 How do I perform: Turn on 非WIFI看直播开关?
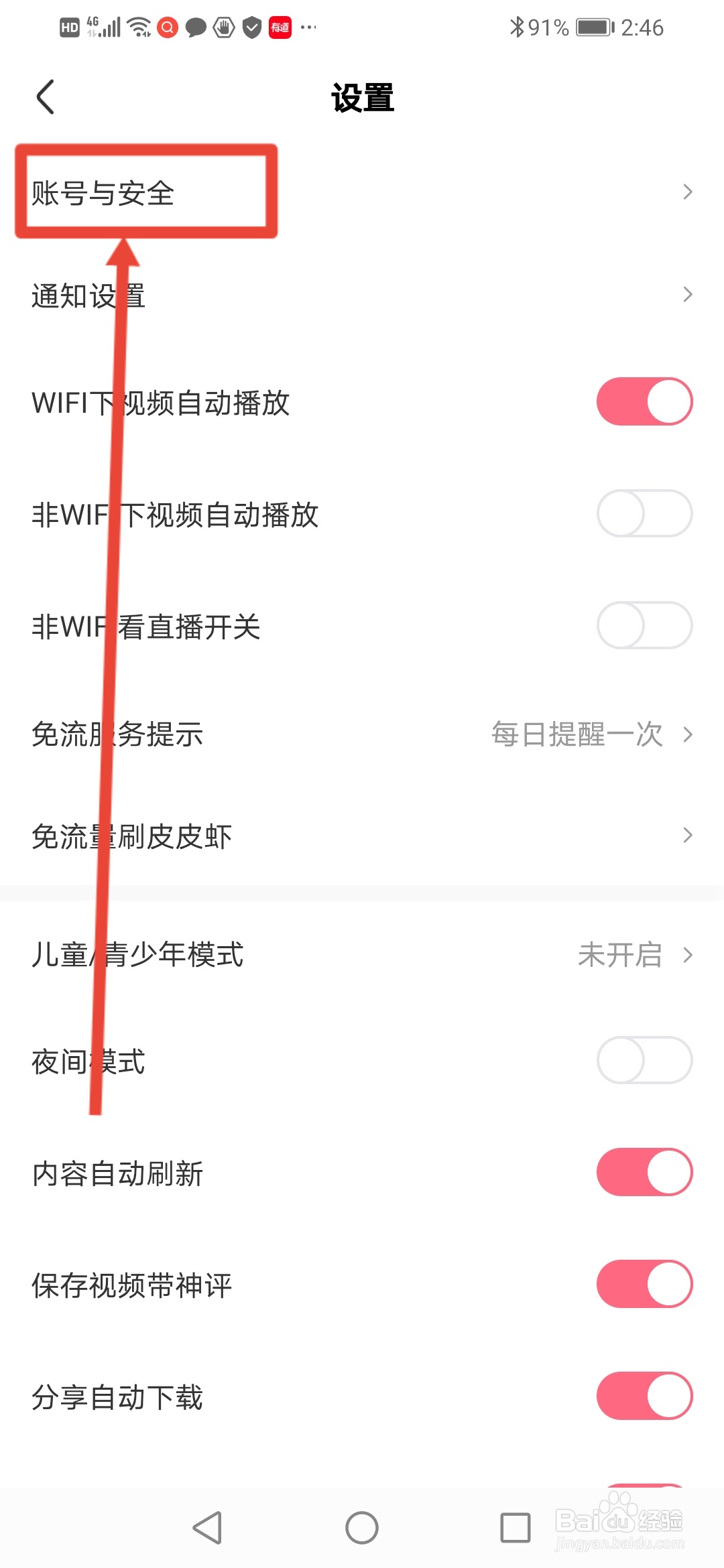point(644,626)
